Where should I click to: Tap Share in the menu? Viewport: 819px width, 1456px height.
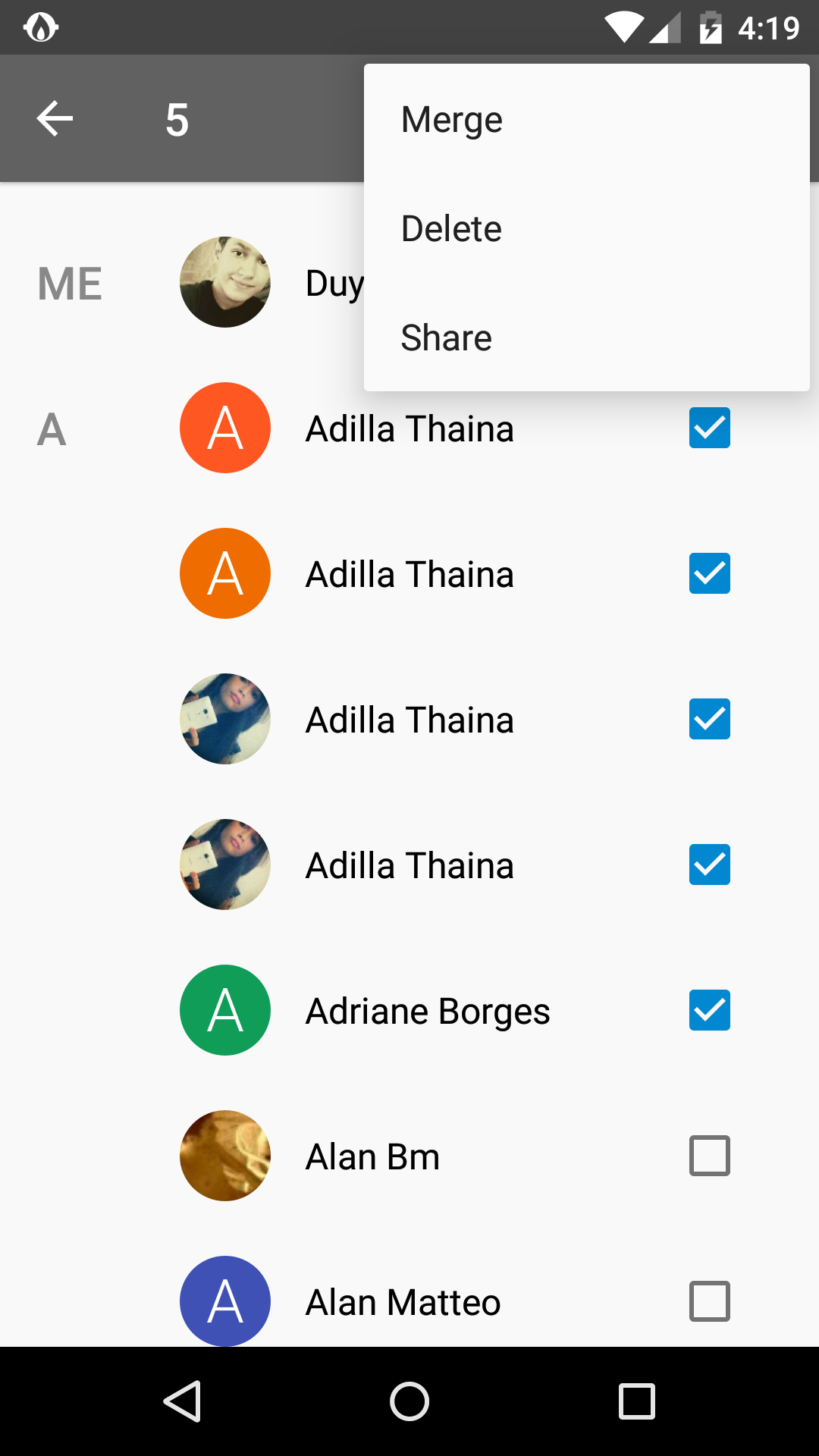[x=586, y=338]
